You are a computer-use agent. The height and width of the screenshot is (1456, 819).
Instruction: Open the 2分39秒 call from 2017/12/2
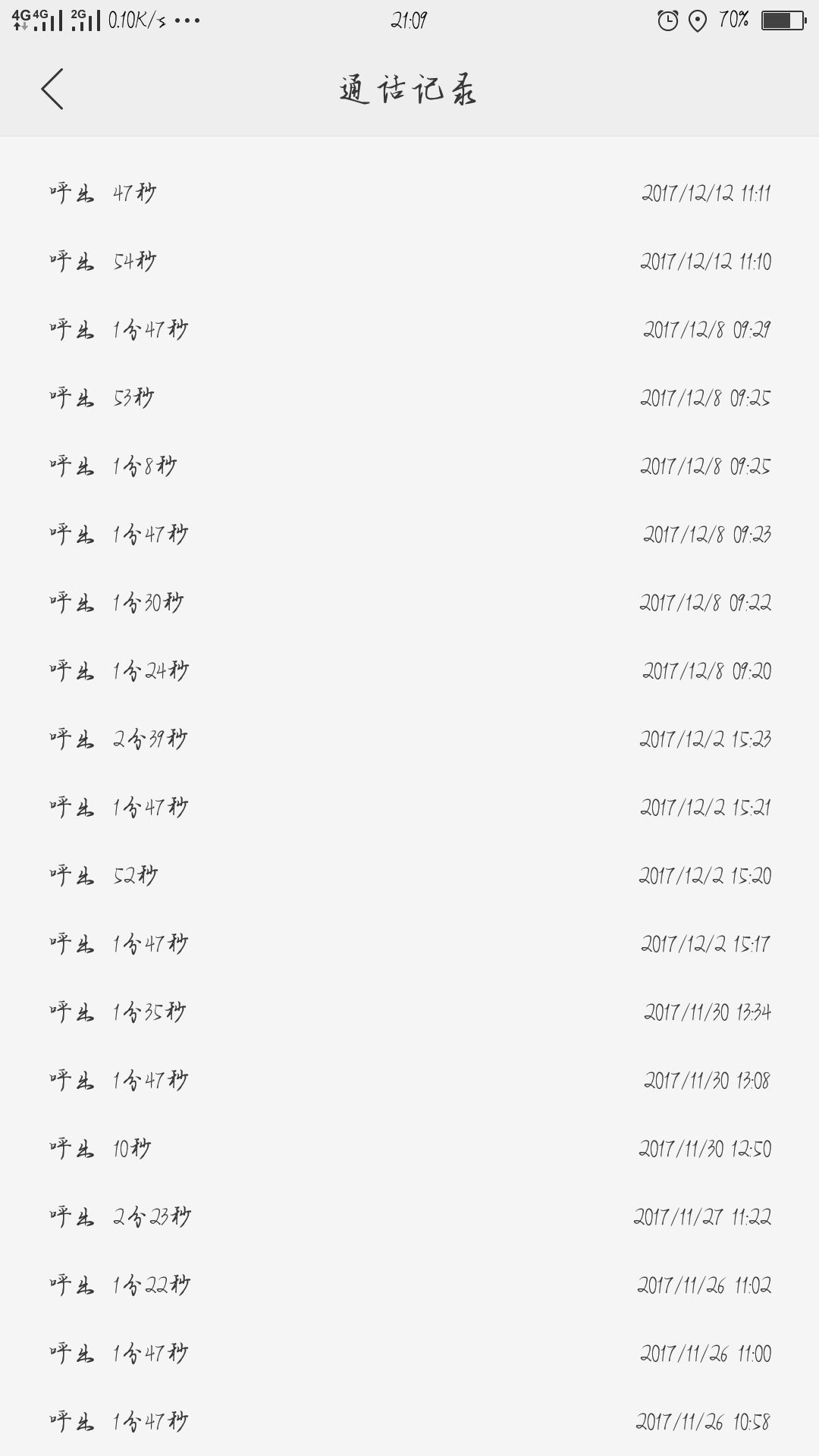click(409, 739)
